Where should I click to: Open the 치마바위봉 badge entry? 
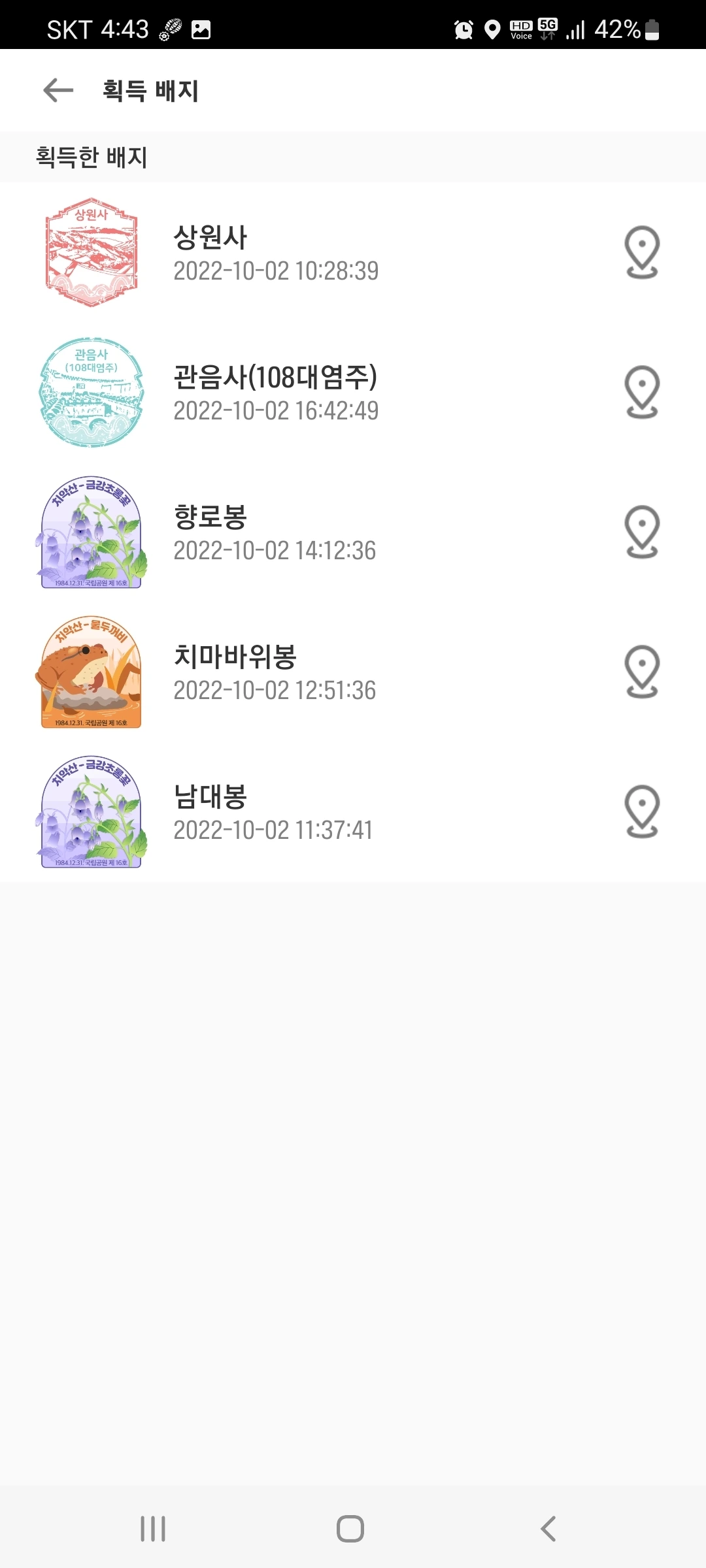click(275, 672)
